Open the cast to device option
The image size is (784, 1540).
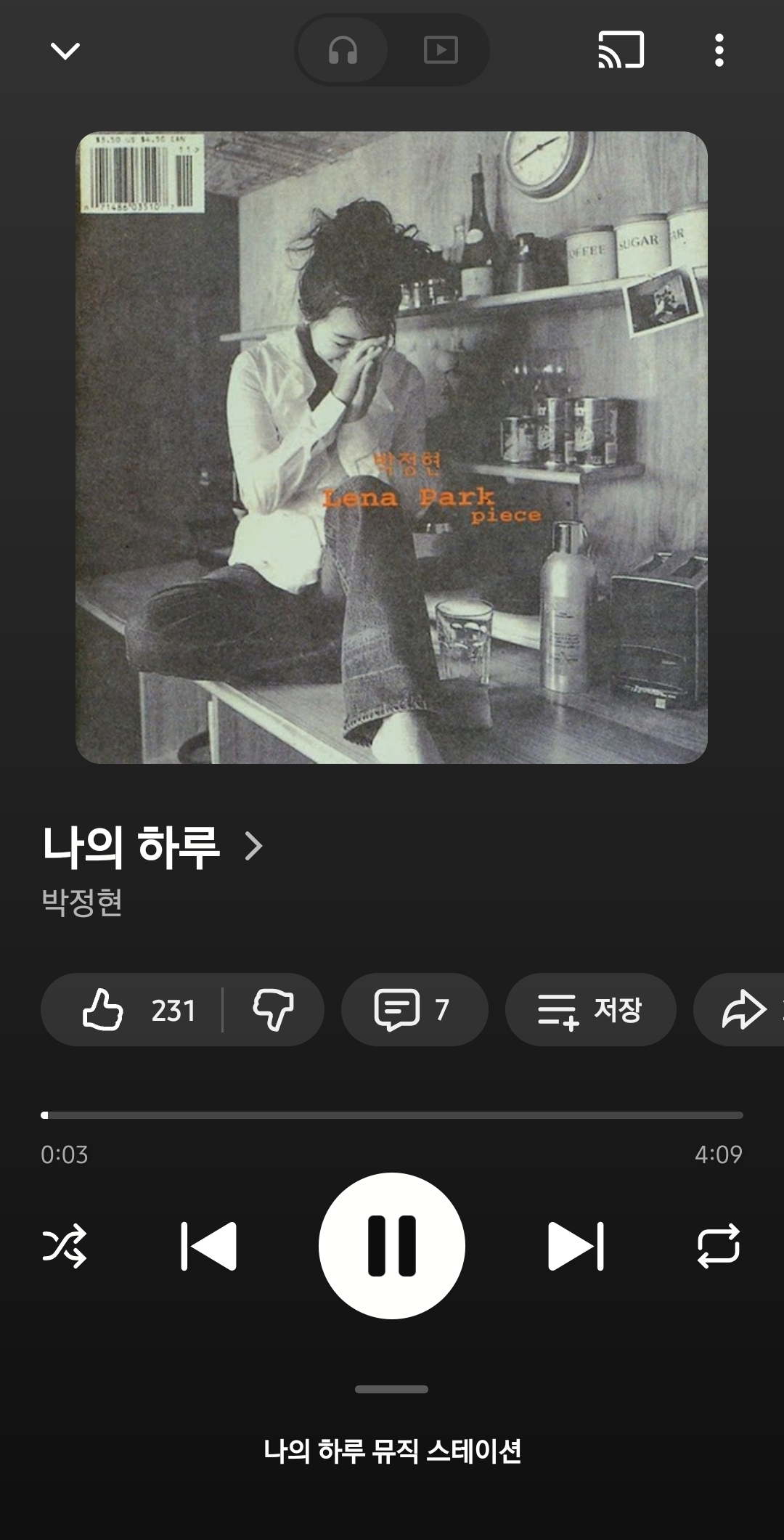click(621, 50)
